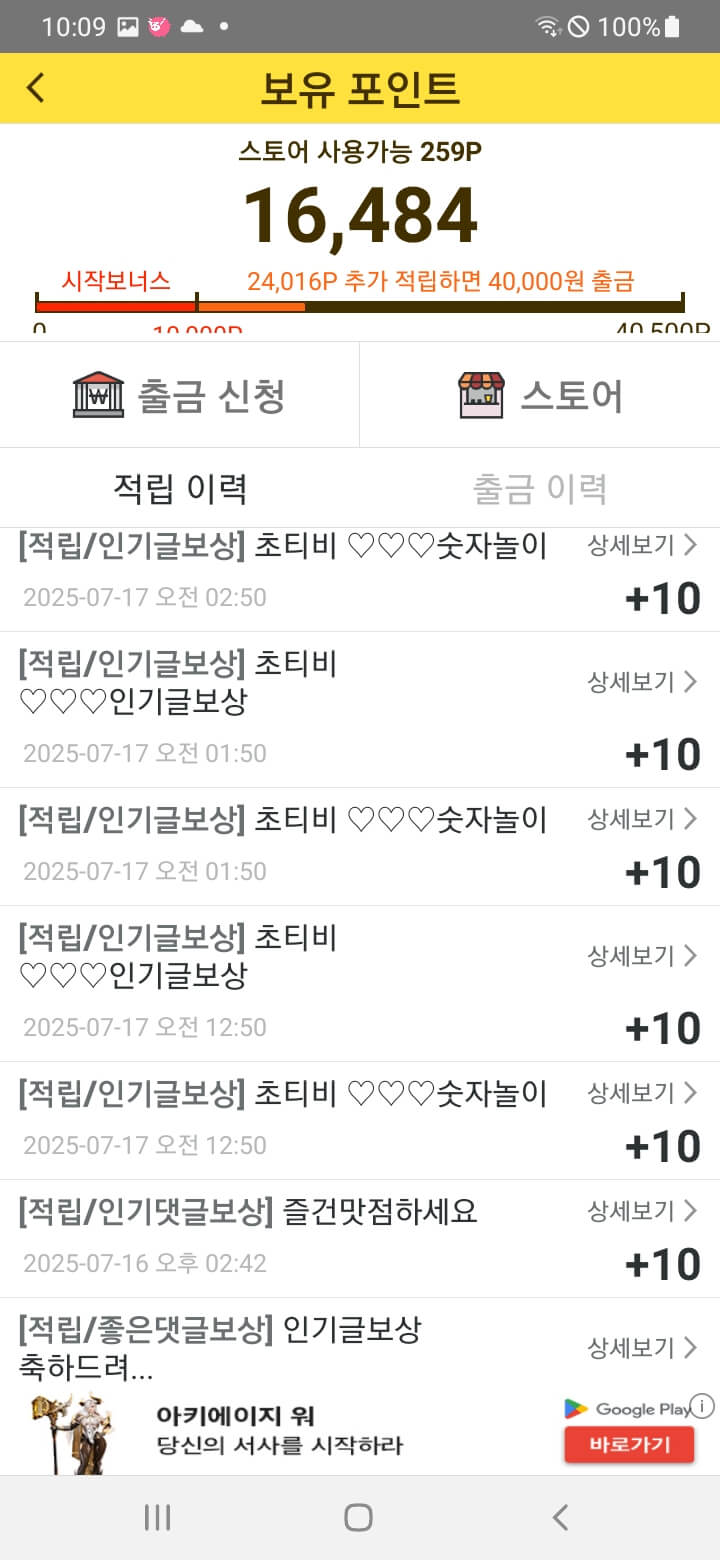Open 상세보기 for the 01:50 숫자놀이 entry
The height and width of the screenshot is (1560, 720).
click(642, 819)
